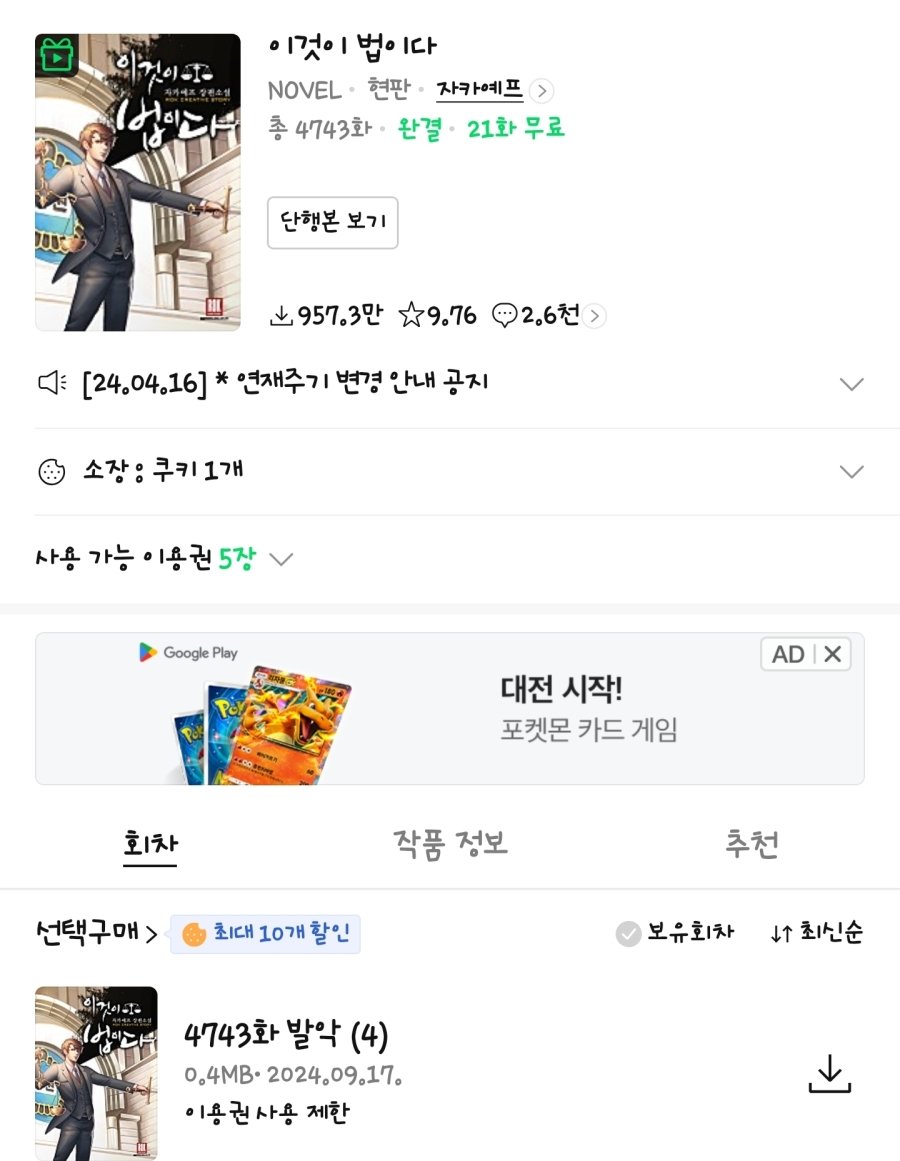Image resolution: width=900 pixels, height=1161 pixels.
Task: Switch to the 작품 정보 tab
Action: [450, 844]
